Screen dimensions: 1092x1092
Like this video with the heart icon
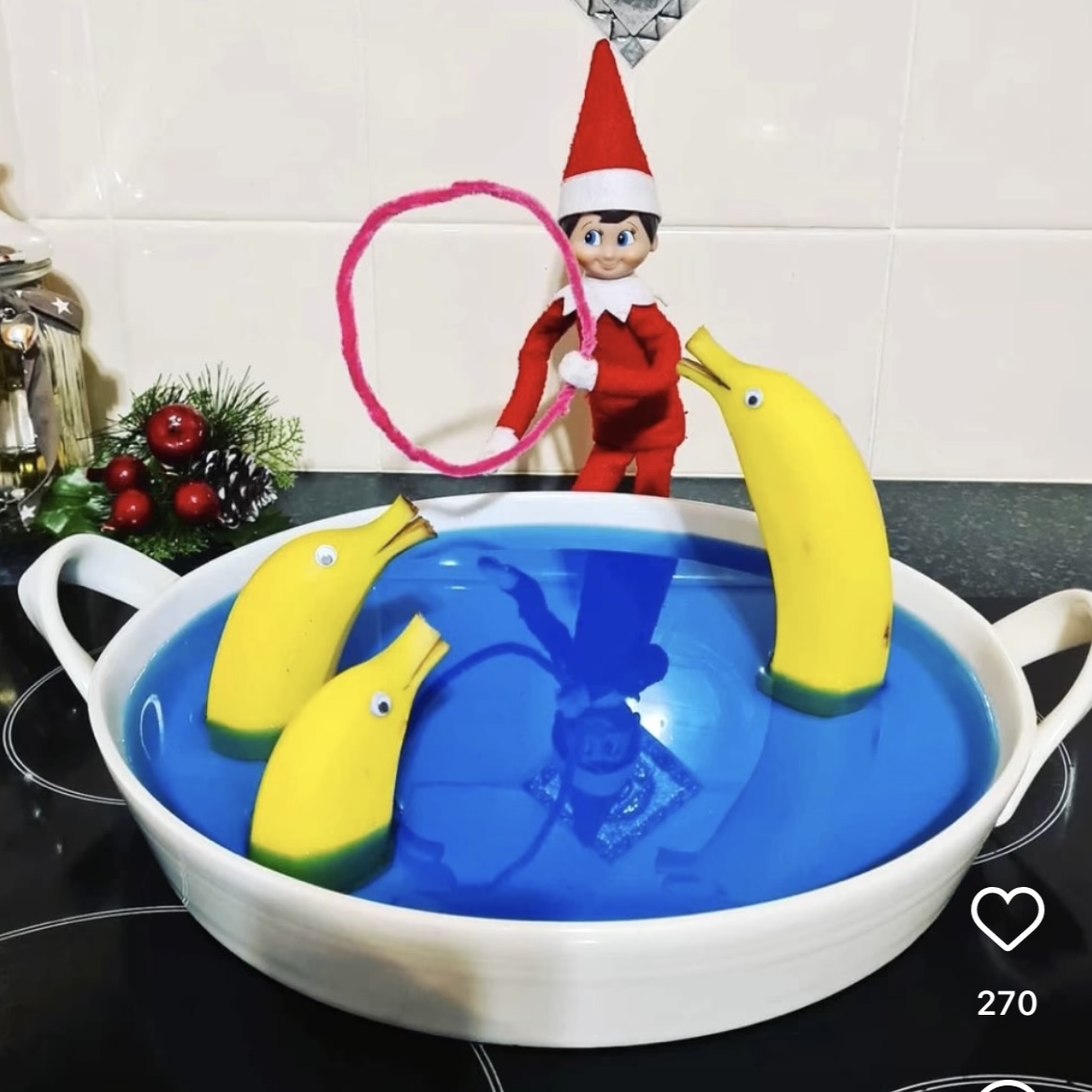[x=1006, y=917]
